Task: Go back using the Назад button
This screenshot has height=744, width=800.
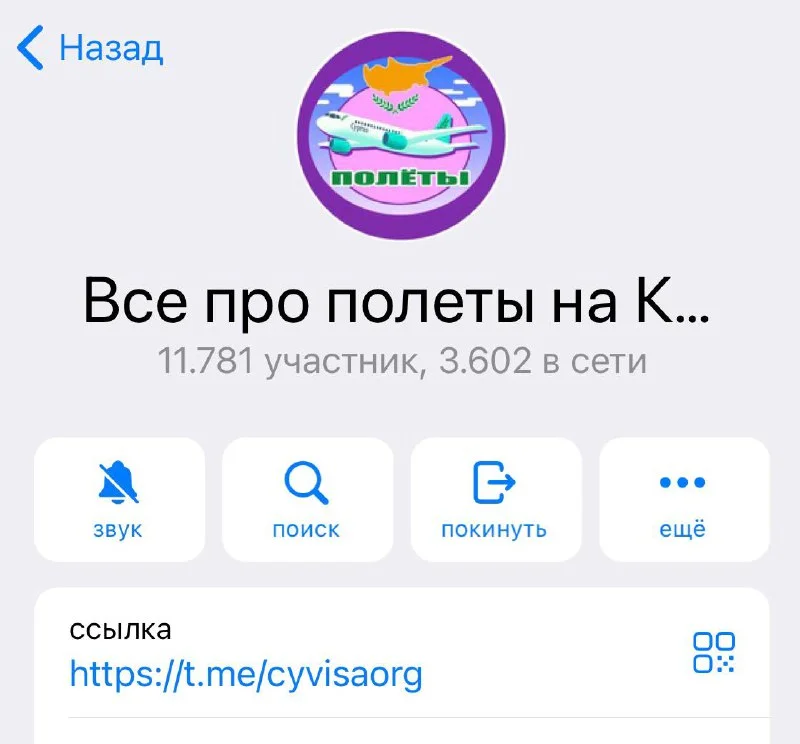Action: click(x=92, y=48)
